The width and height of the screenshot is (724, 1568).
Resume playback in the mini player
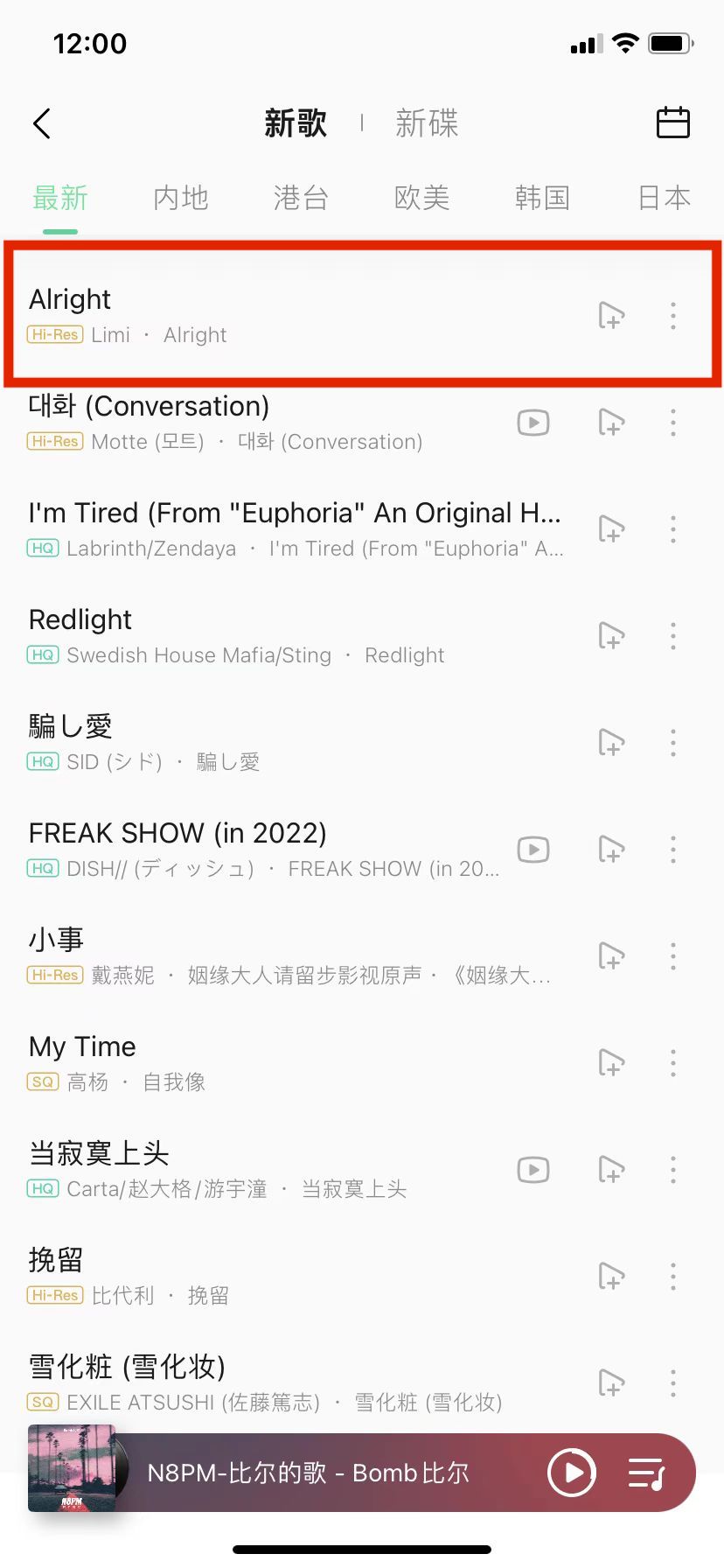[572, 1473]
